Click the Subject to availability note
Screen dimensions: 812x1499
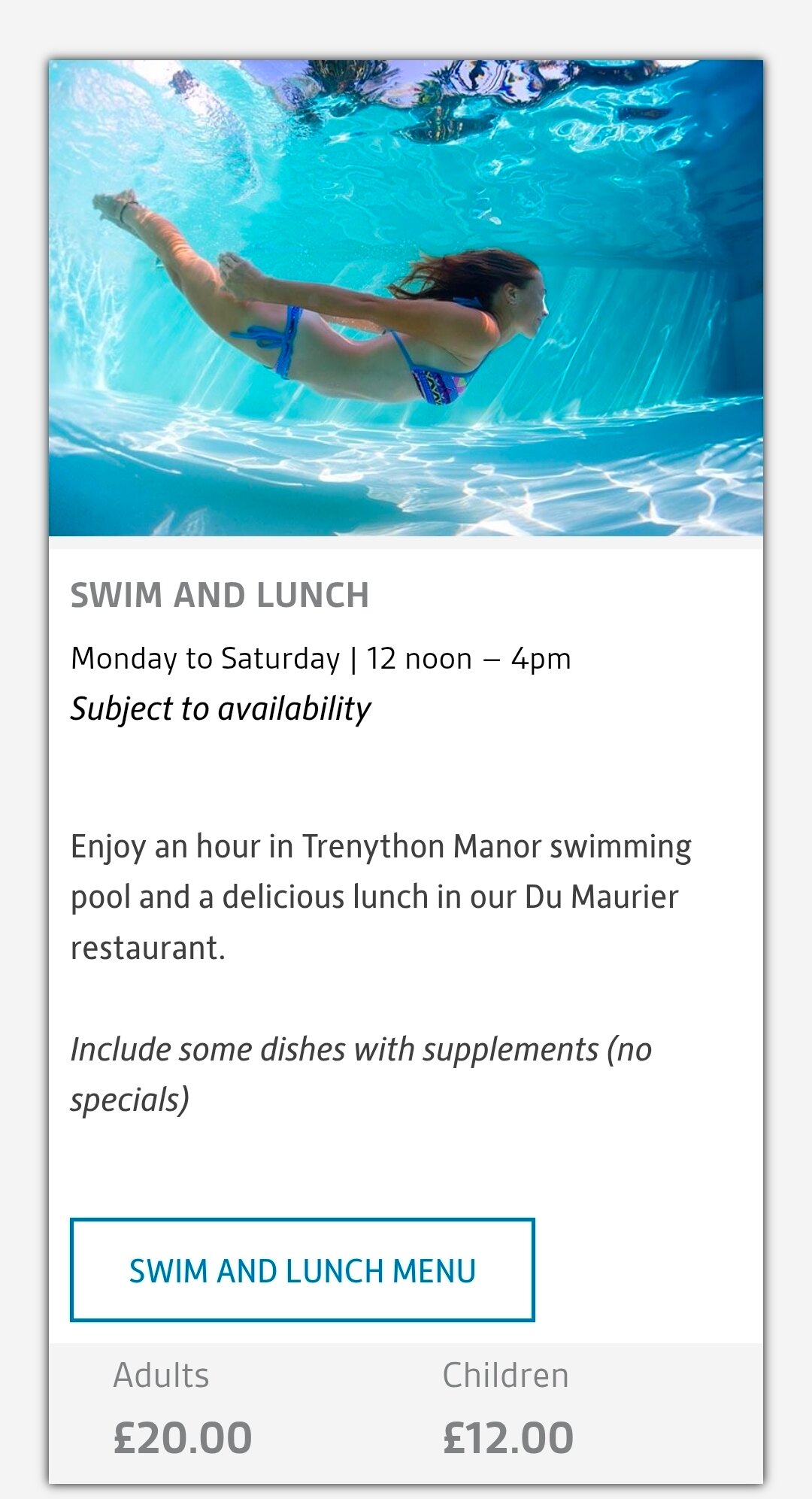pos(221,706)
